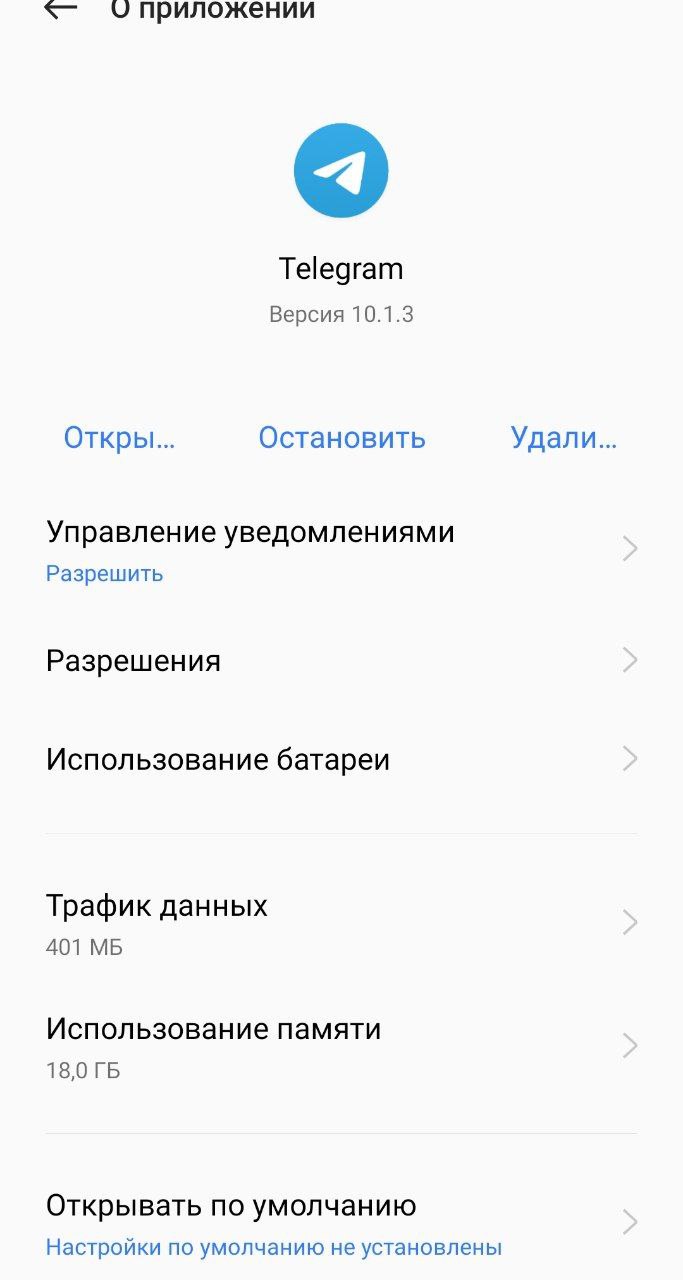Open Трафик данных details

pyautogui.click(x=340, y=922)
